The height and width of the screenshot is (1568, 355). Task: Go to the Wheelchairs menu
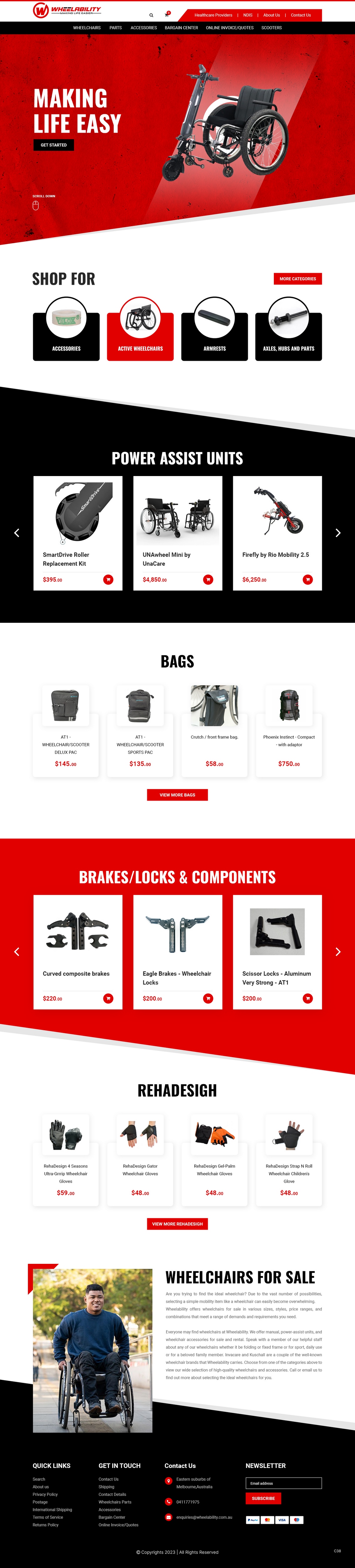pyautogui.click(x=87, y=28)
